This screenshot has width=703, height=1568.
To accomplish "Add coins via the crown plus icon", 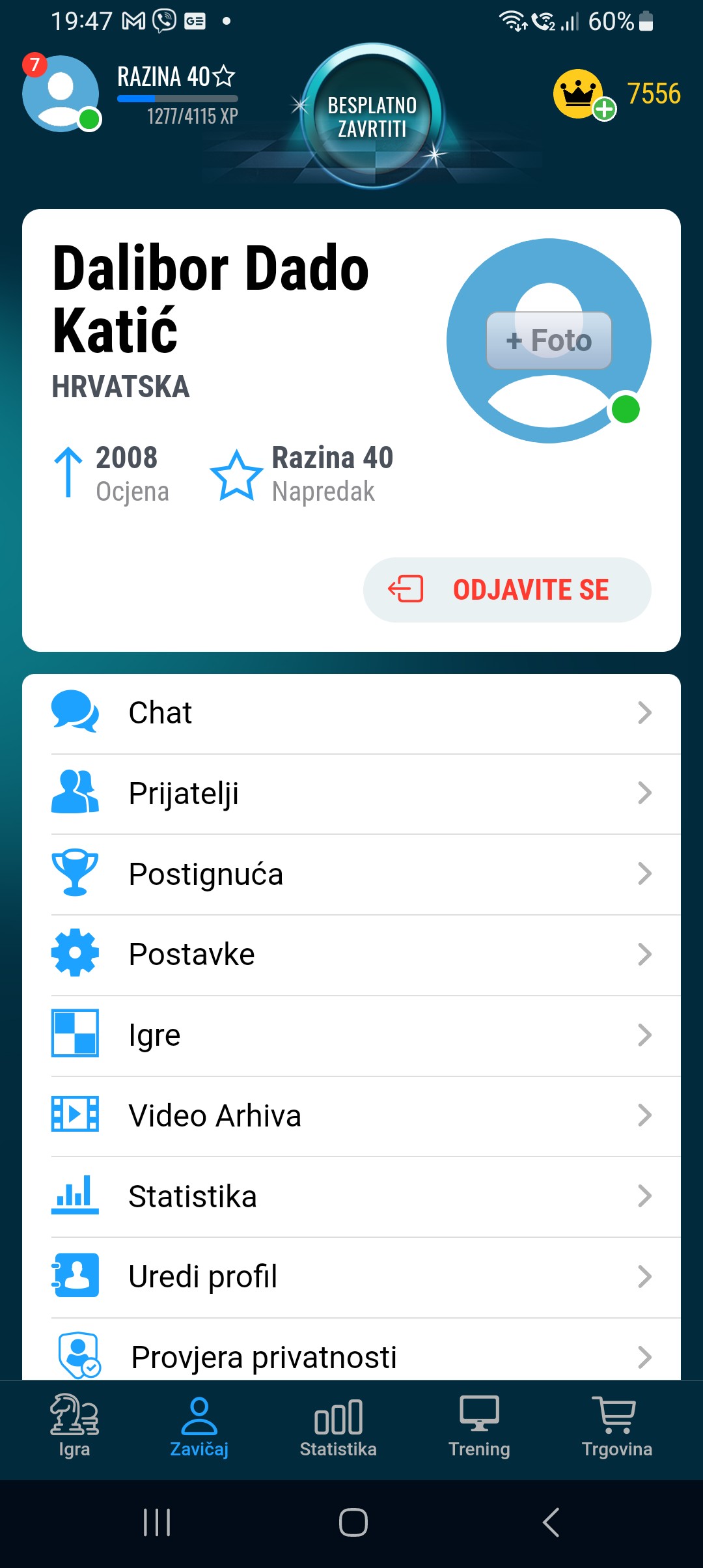I will pyautogui.click(x=604, y=109).
